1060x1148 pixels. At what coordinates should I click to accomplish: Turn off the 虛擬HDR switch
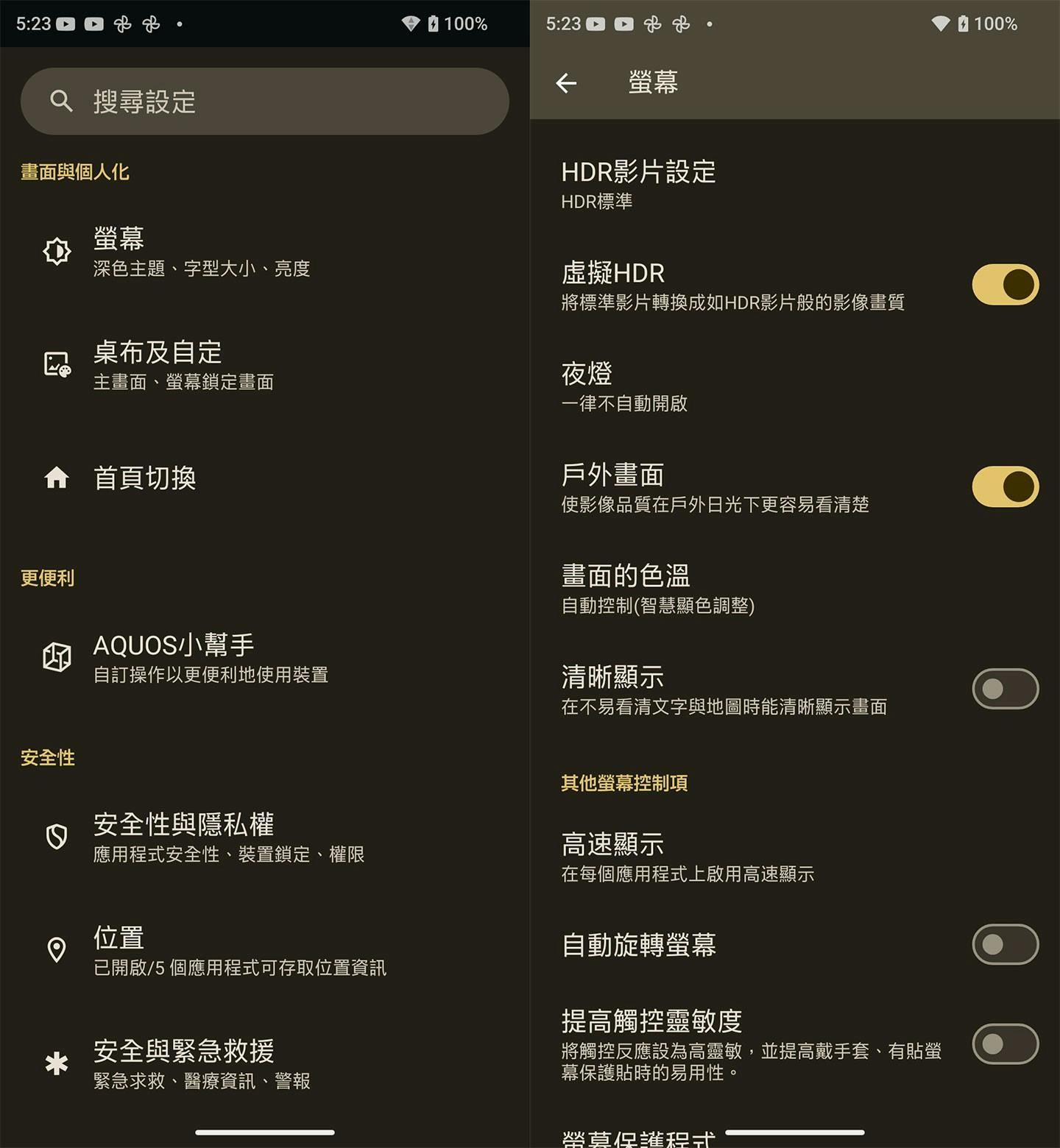pyautogui.click(x=1005, y=285)
